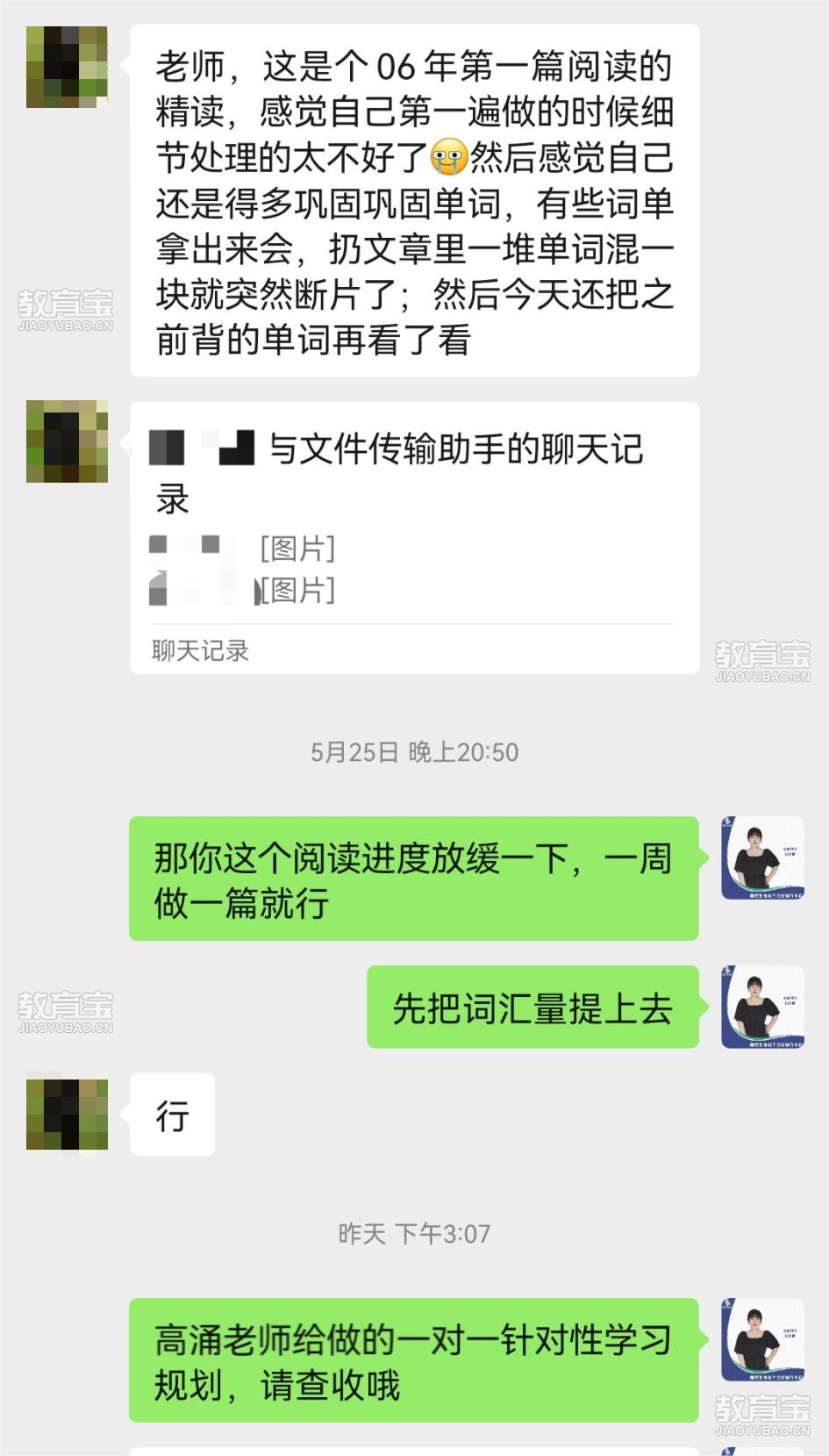Tap sender avatar beside the 行 message
Viewport: 829px width, 1456px height.
pos(67,1114)
